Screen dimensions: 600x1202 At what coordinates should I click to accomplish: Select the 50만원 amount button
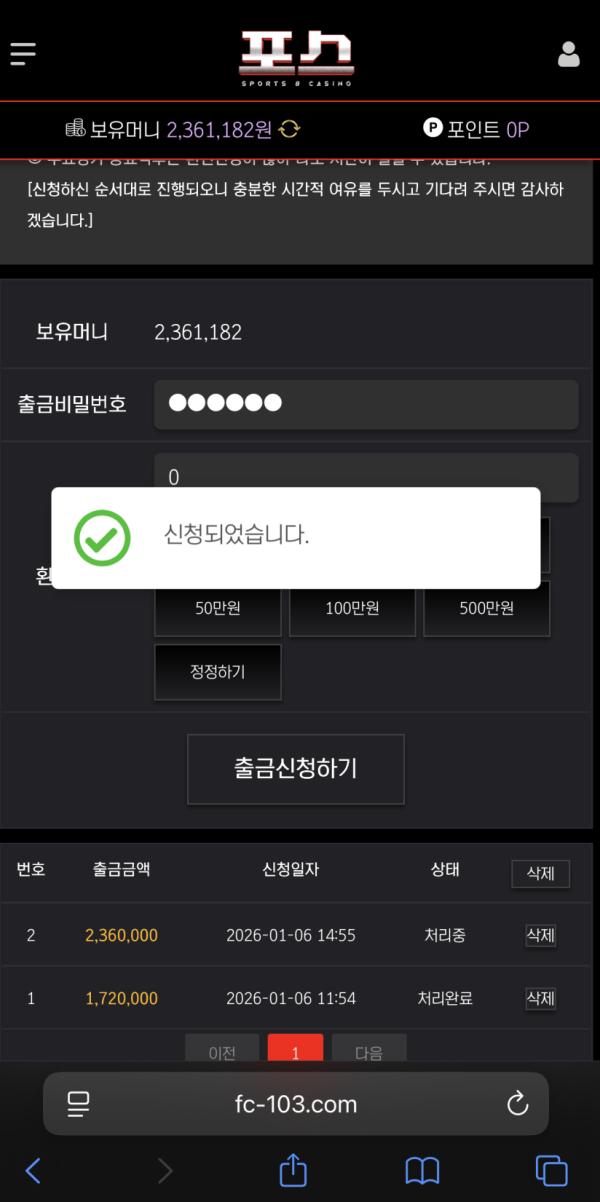coord(218,609)
